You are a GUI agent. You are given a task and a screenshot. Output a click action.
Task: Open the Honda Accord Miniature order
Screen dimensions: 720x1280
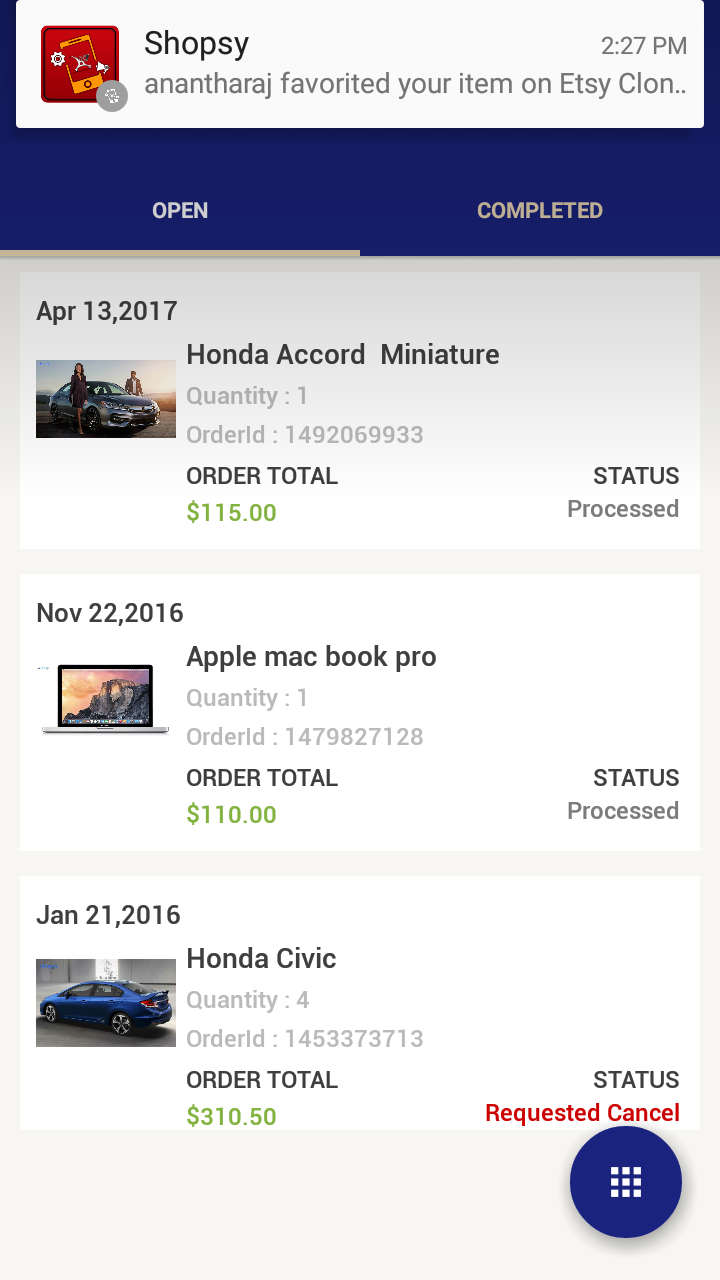[x=360, y=411]
